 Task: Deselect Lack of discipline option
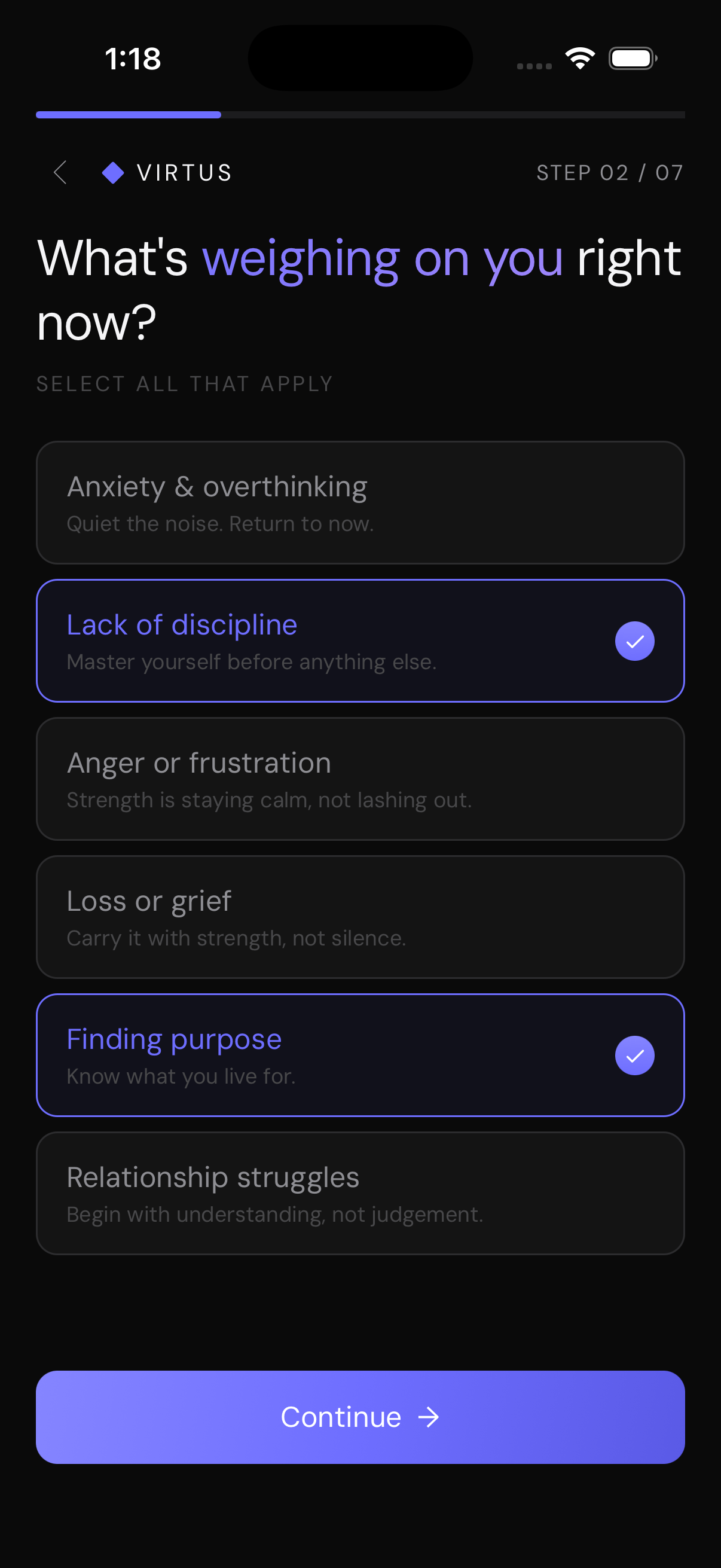click(360, 641)
